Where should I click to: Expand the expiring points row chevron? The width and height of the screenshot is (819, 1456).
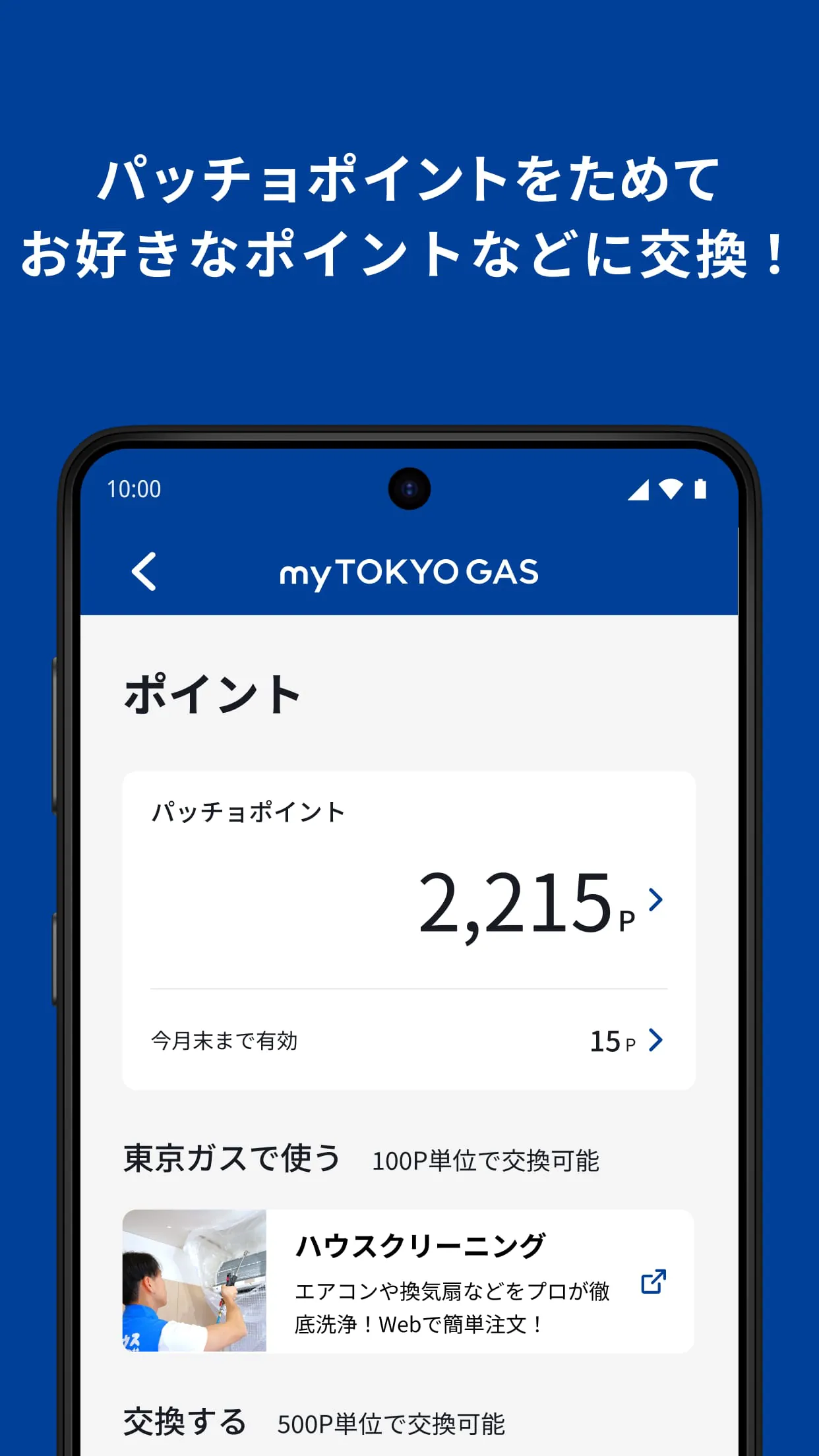pyautogui.click(x=655, y=1041)
